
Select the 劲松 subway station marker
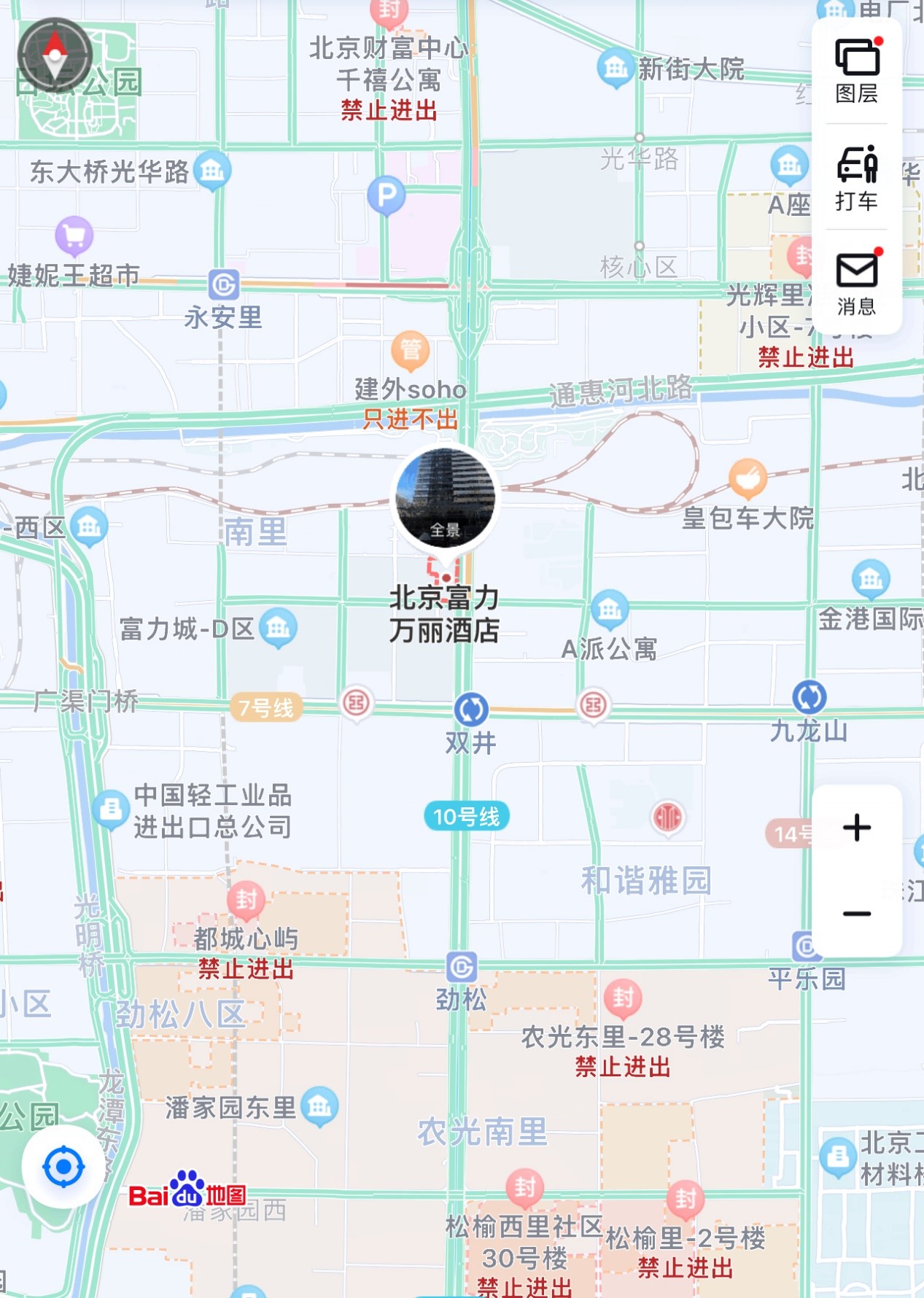pyautogui.click(x=462, y=967)
